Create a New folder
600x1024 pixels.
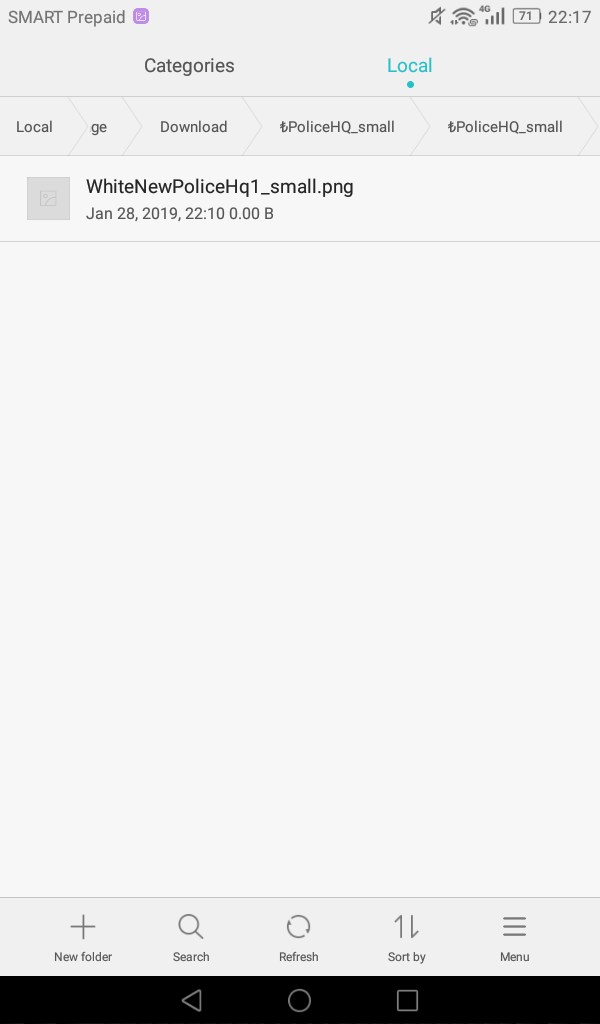(83, 938)
